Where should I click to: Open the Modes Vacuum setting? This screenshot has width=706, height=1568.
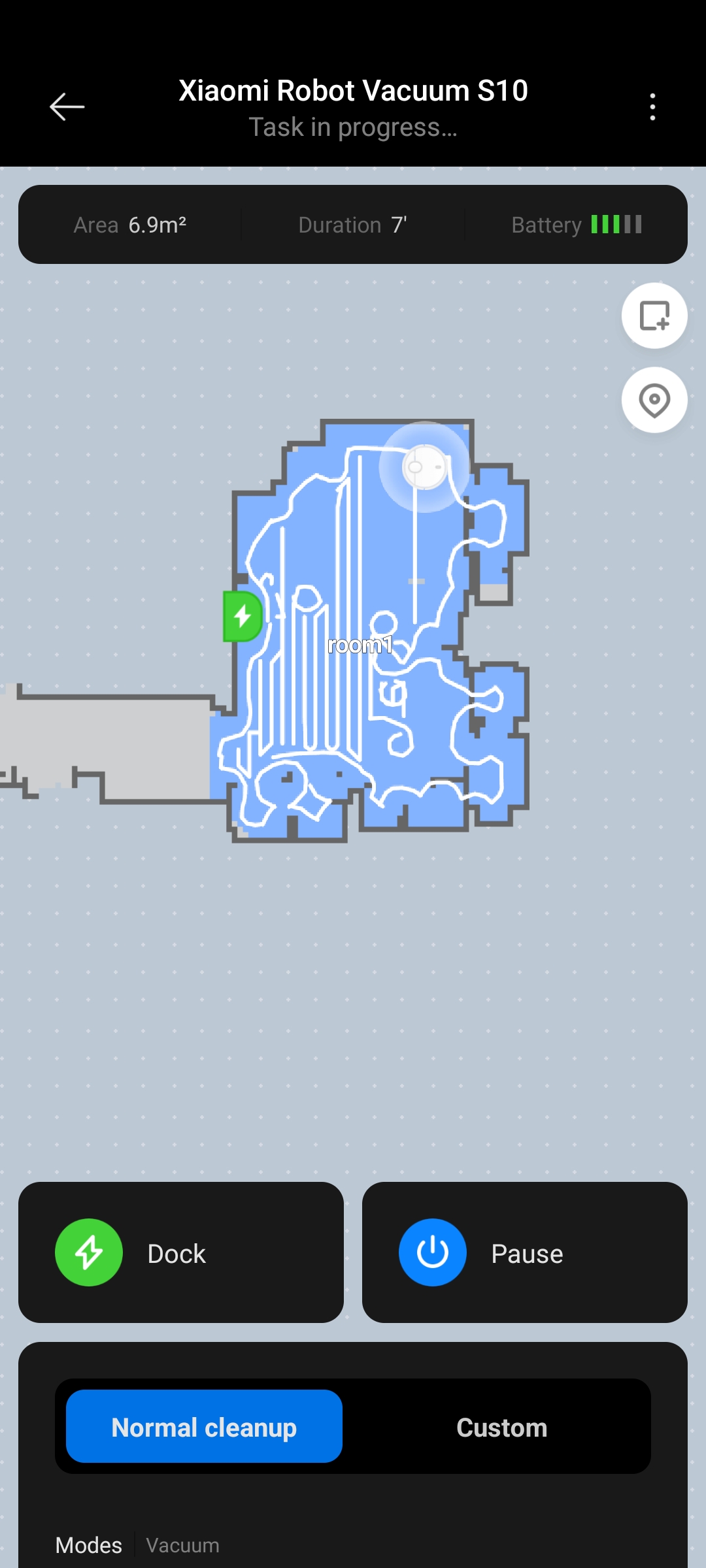point(137,1545)
